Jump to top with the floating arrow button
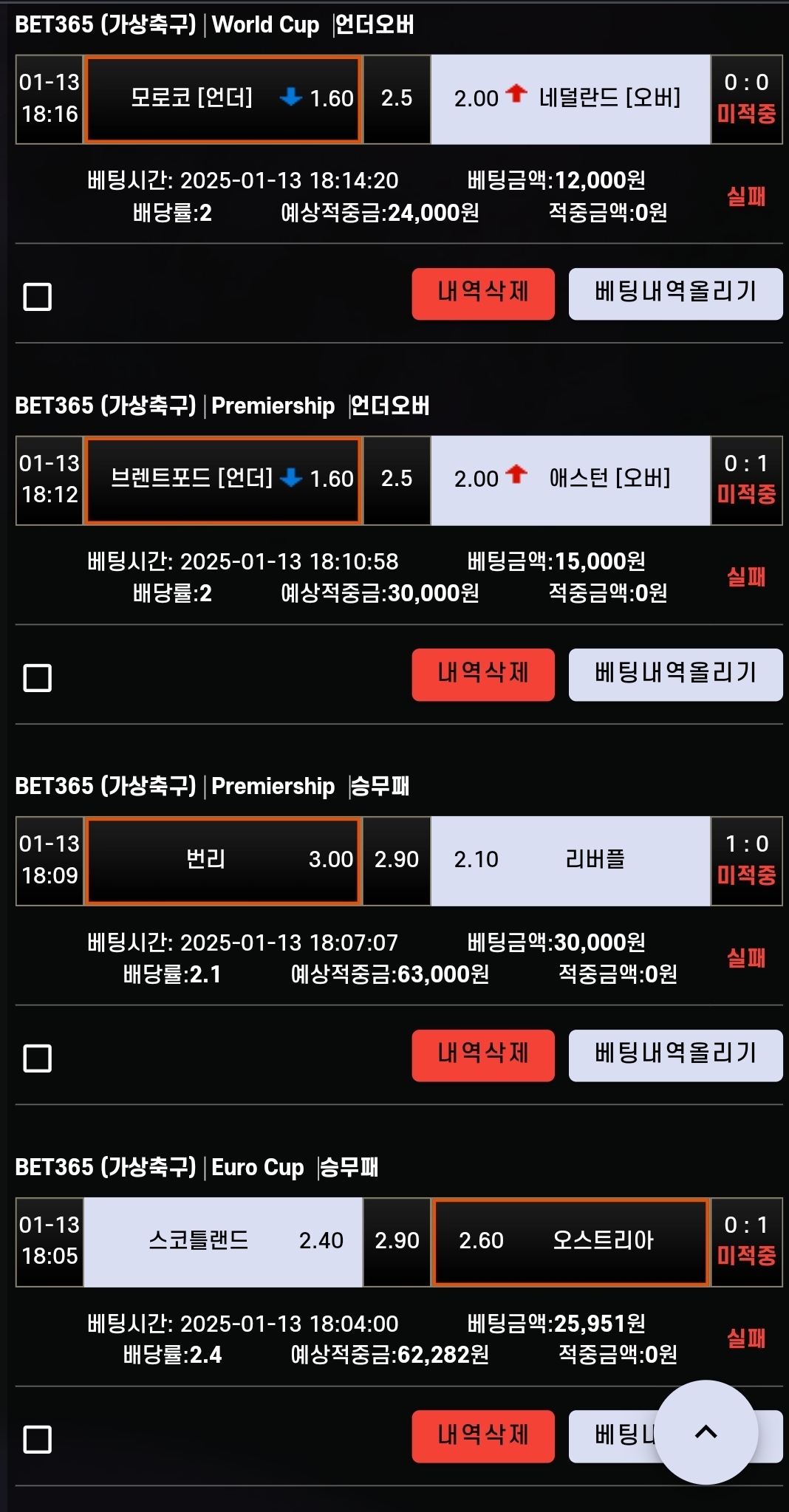Screen dimensions: 789x1512 (706, 1432)
